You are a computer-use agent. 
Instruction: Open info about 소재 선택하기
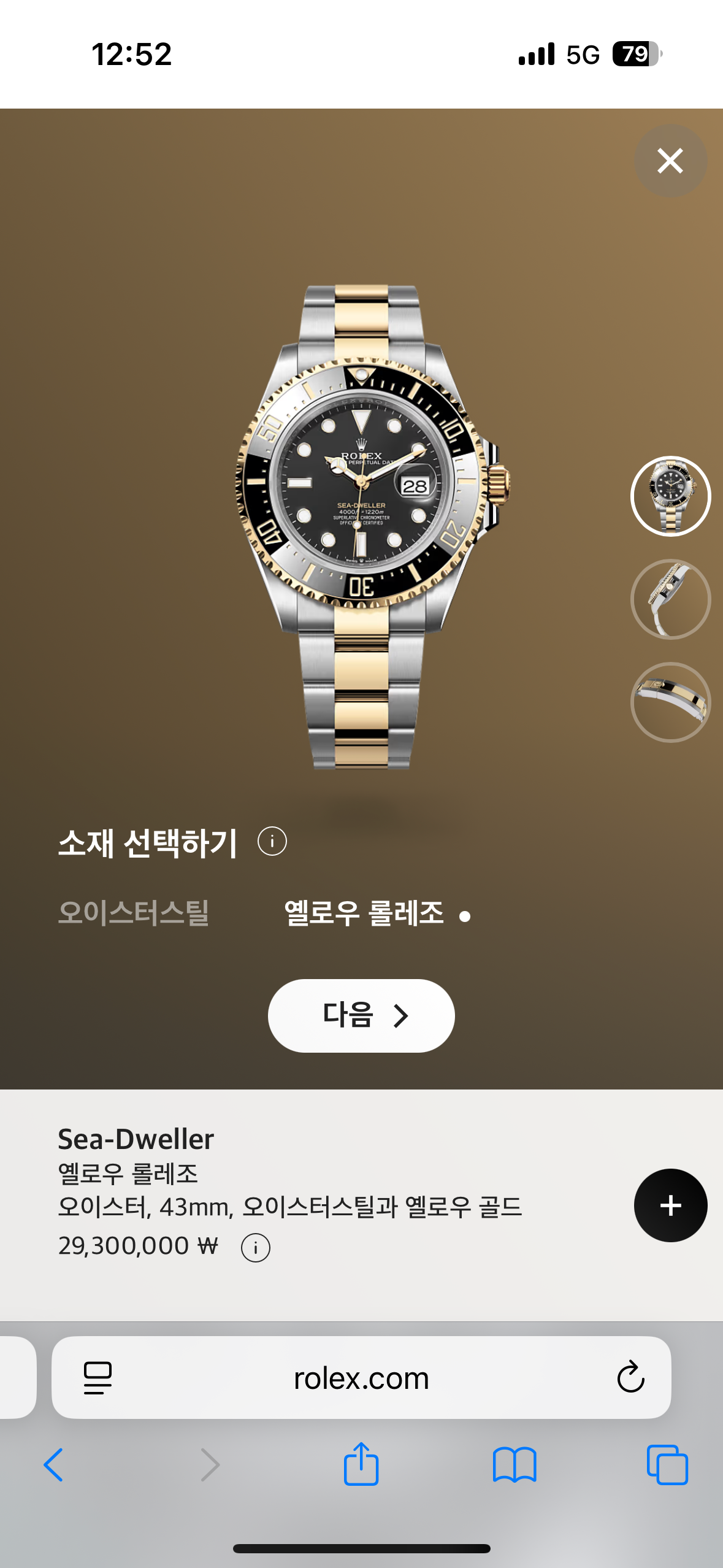(x=272, y=841)
